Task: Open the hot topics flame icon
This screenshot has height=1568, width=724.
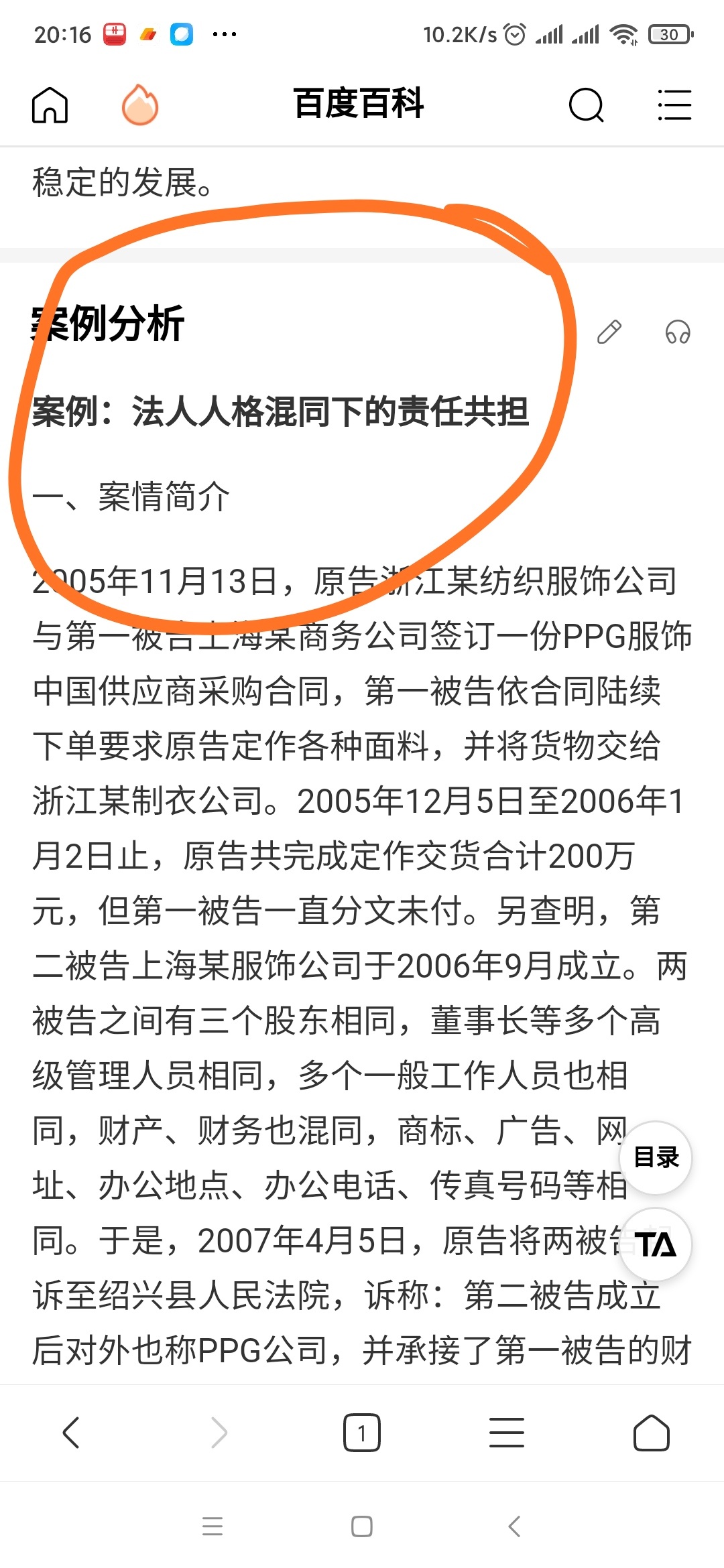Action: (140, 105)
